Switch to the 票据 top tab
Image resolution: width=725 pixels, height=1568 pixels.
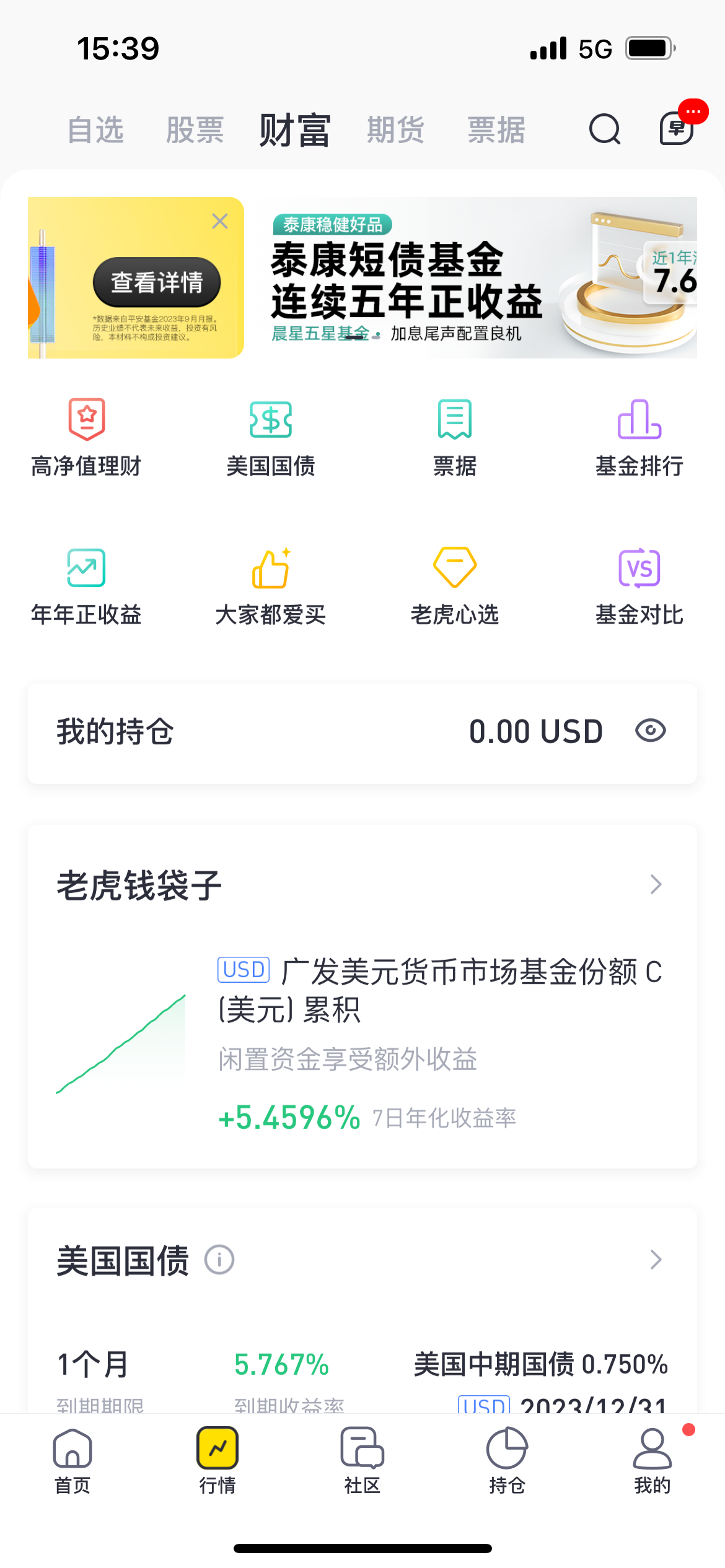pyautogui.click(x=496, y=131)
